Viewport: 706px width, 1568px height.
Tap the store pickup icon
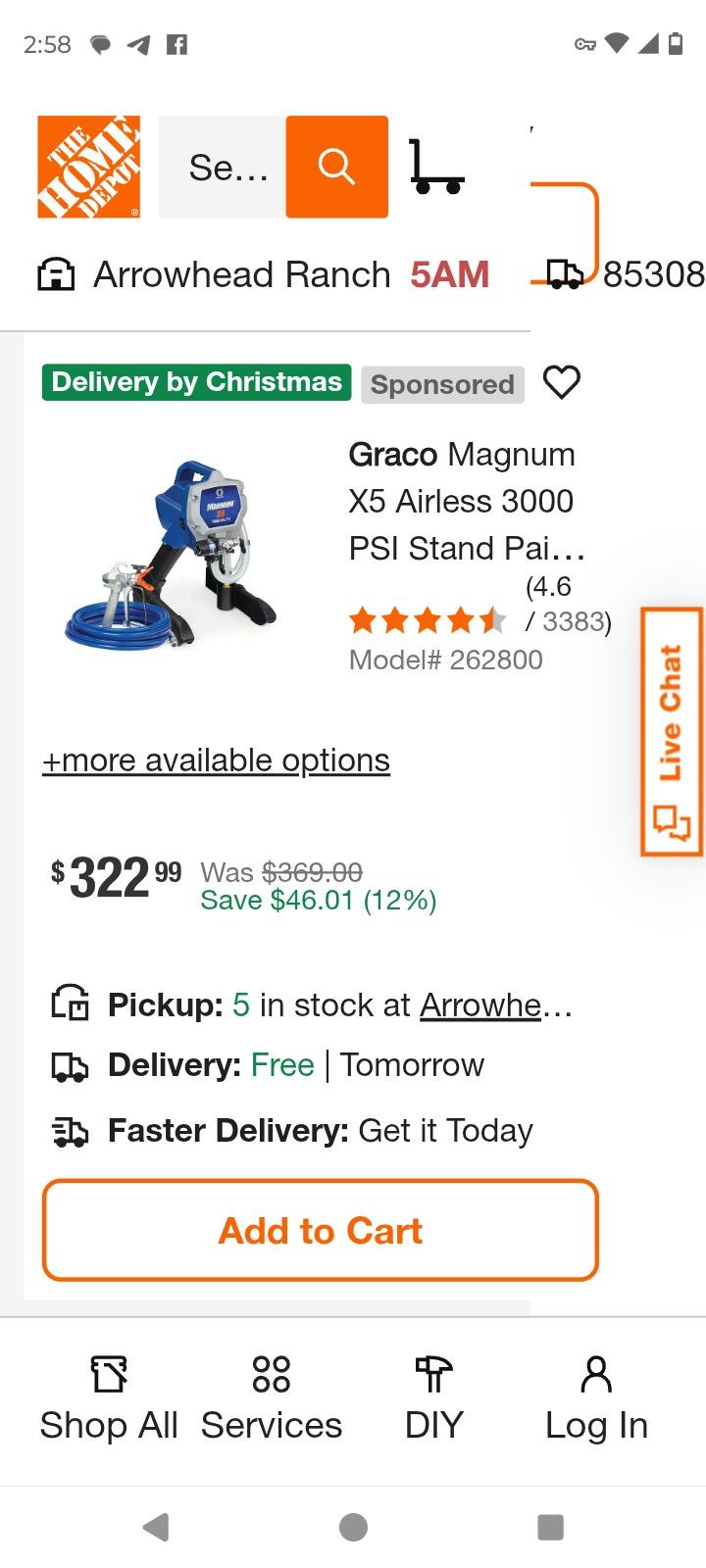click(x=69, y=1004)
